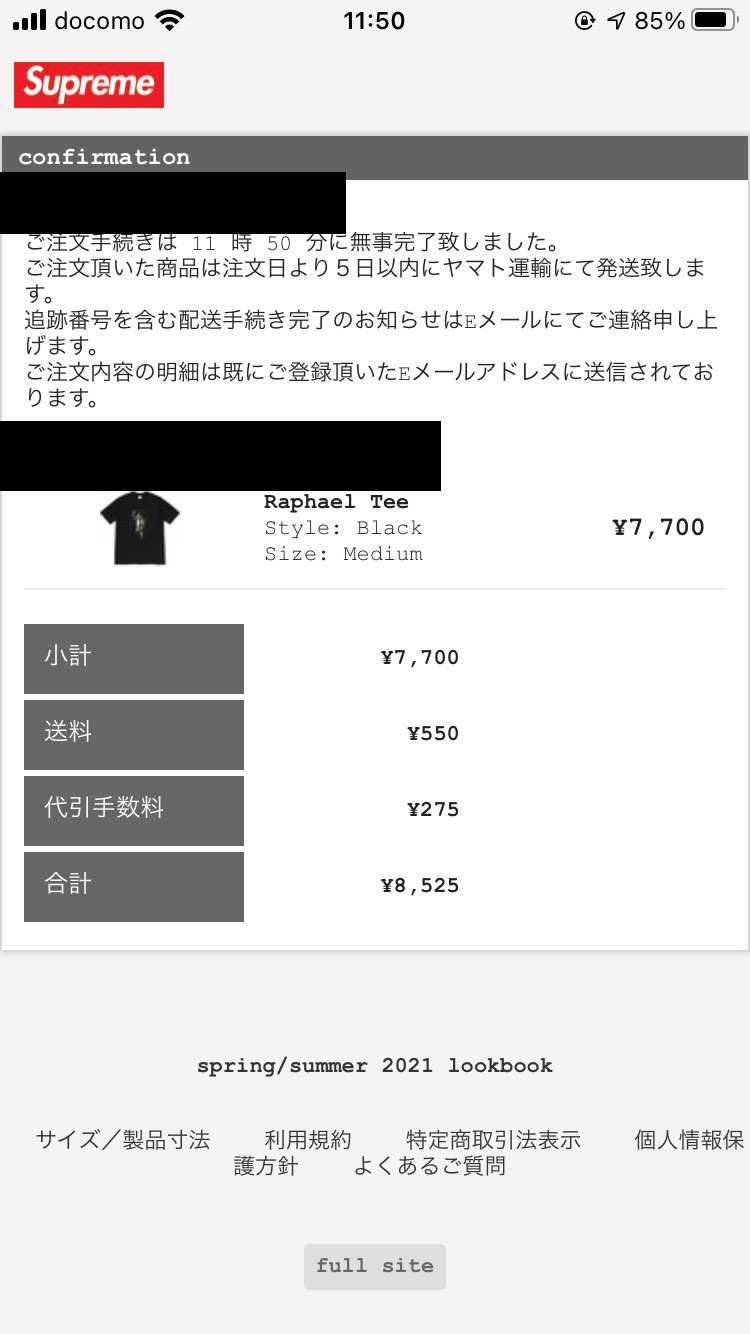Click the Raphael Tee product thumbnail
This screenshot has height=1334, width=750.
138,528
